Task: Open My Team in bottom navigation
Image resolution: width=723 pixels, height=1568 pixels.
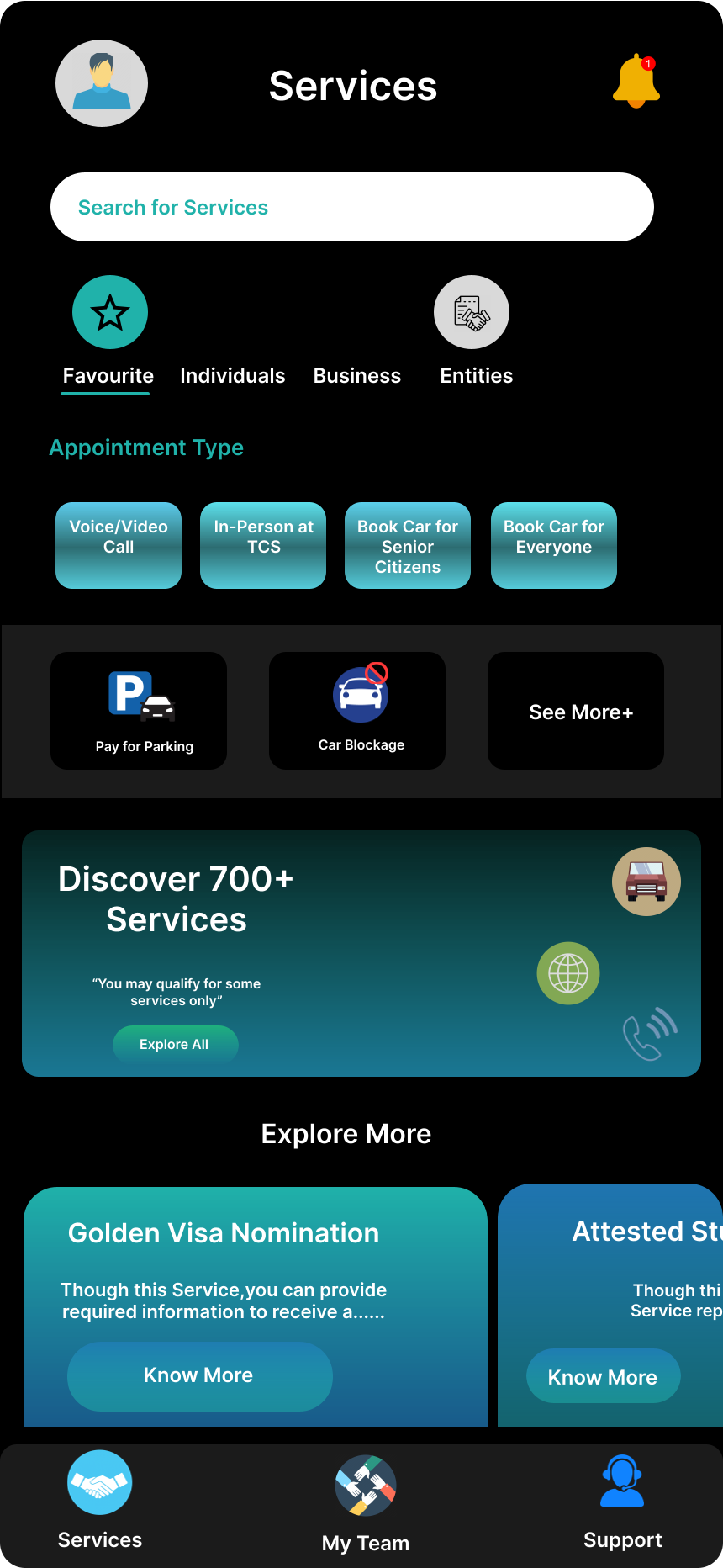Action: [x=366, y=1506]
